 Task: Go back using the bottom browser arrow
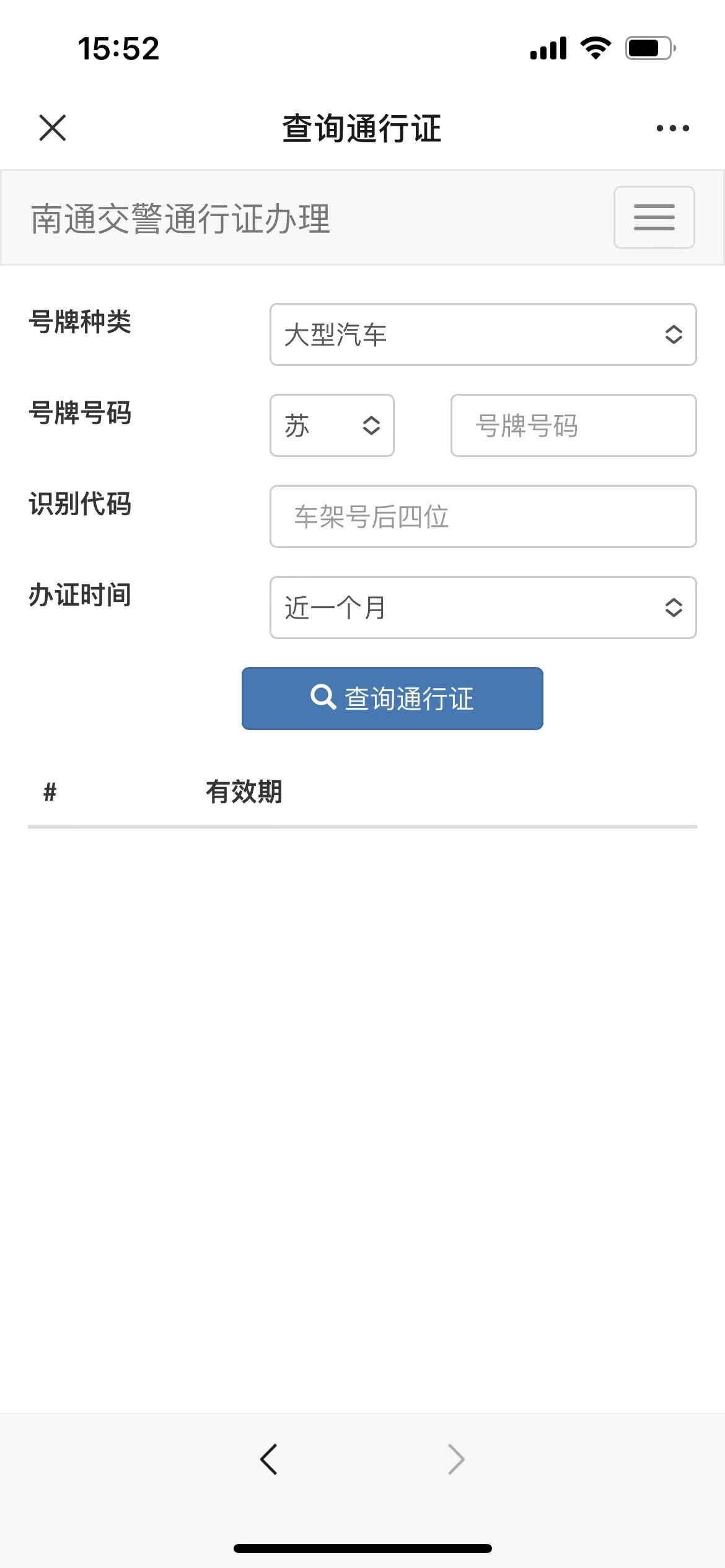click(x=269, y=1460)
